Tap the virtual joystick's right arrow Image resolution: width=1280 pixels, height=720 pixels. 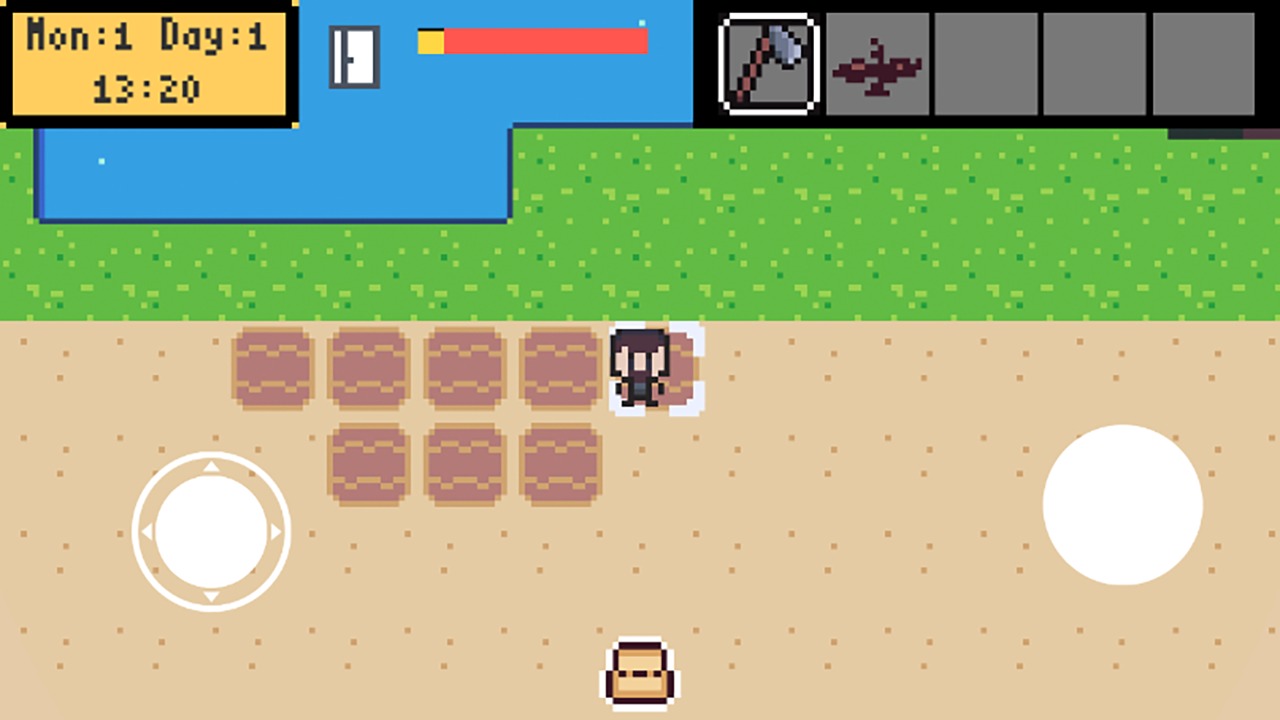tap(276, 532)
